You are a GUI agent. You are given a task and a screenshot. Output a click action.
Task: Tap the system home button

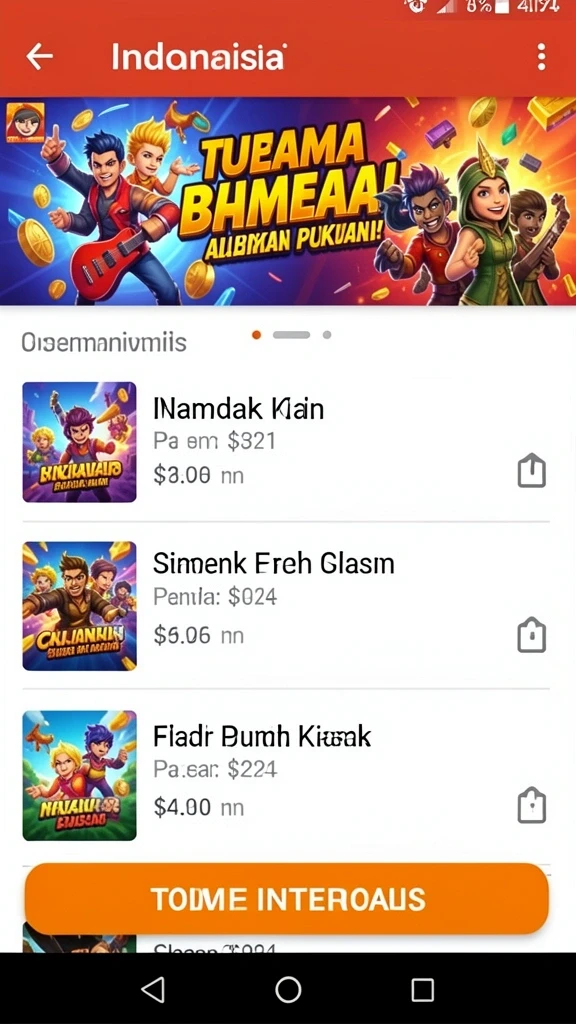288,989
